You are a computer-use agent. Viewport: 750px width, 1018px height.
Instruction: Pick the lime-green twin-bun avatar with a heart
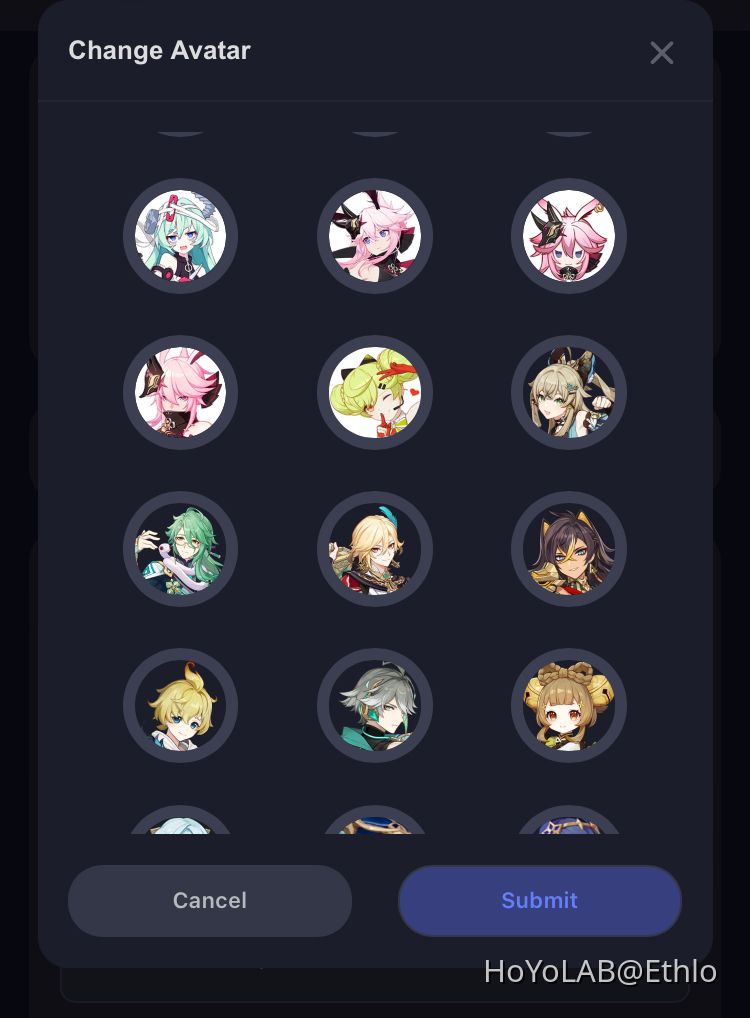tap(375, 393)
